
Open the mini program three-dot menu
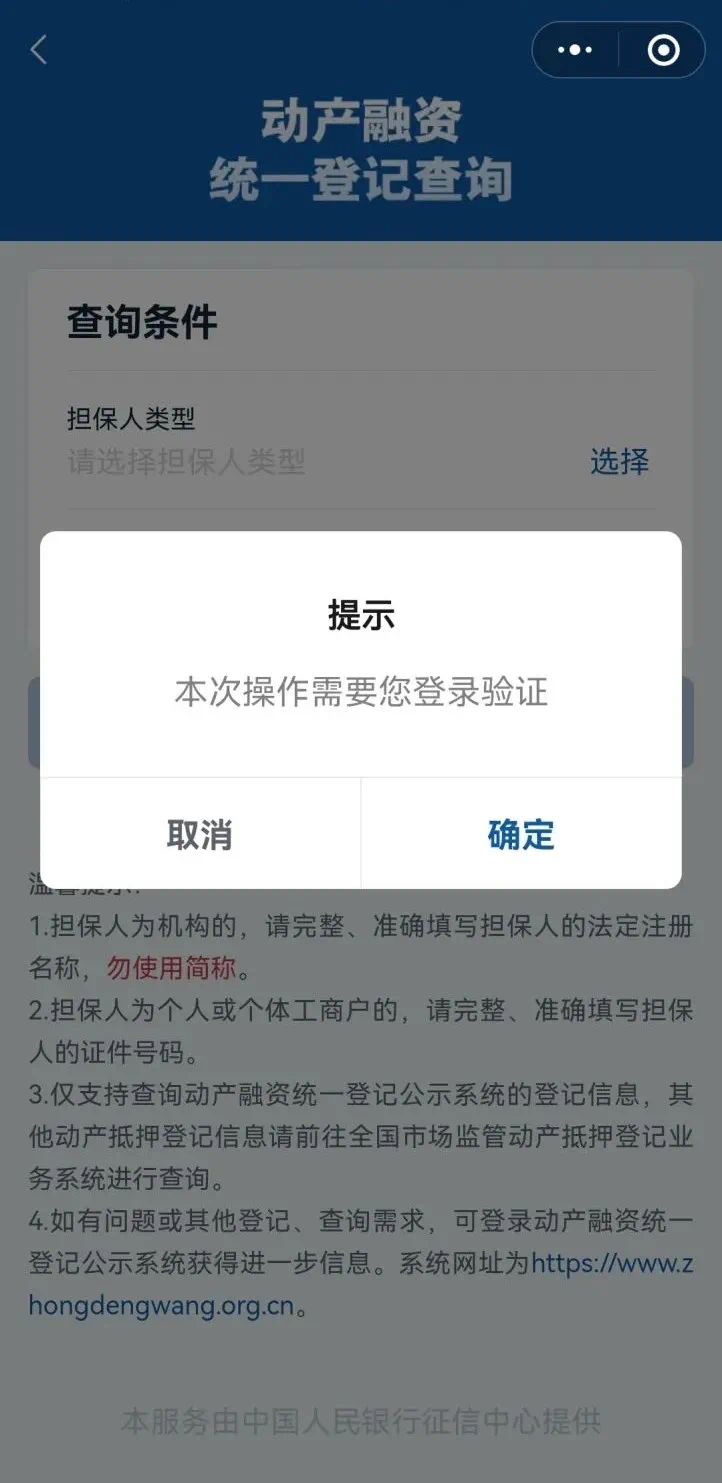(x=575, y=50)
